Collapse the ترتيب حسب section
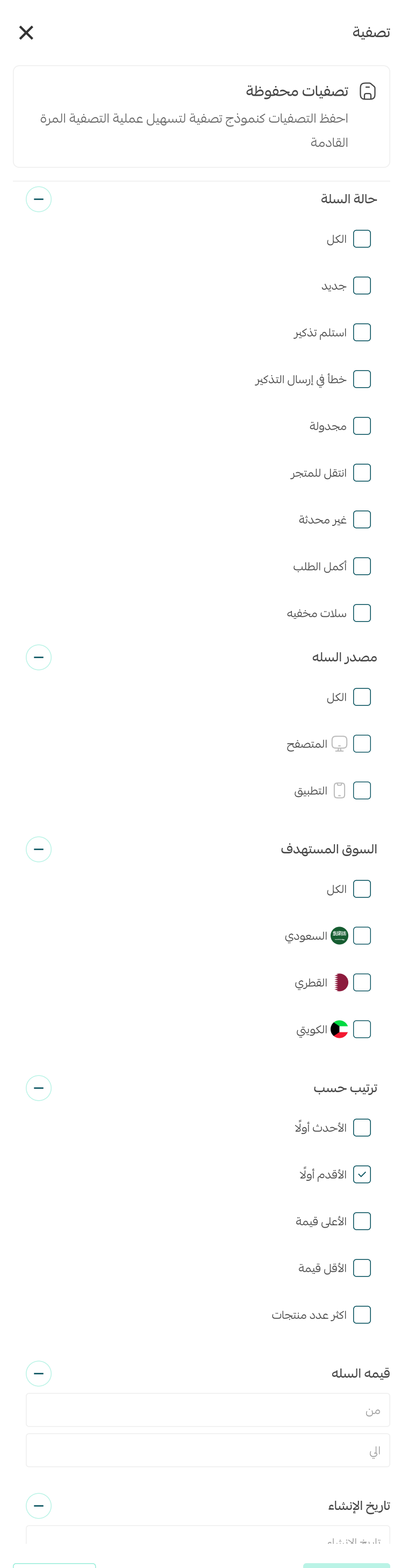This screenshot has width=401, height=1568. (x=38, y=1088)
